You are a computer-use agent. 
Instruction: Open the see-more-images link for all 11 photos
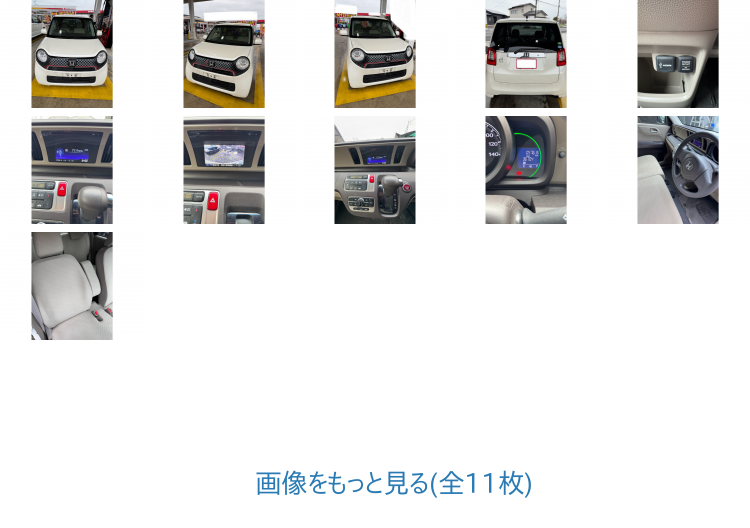pyautogui.click(x=393, y=484)
